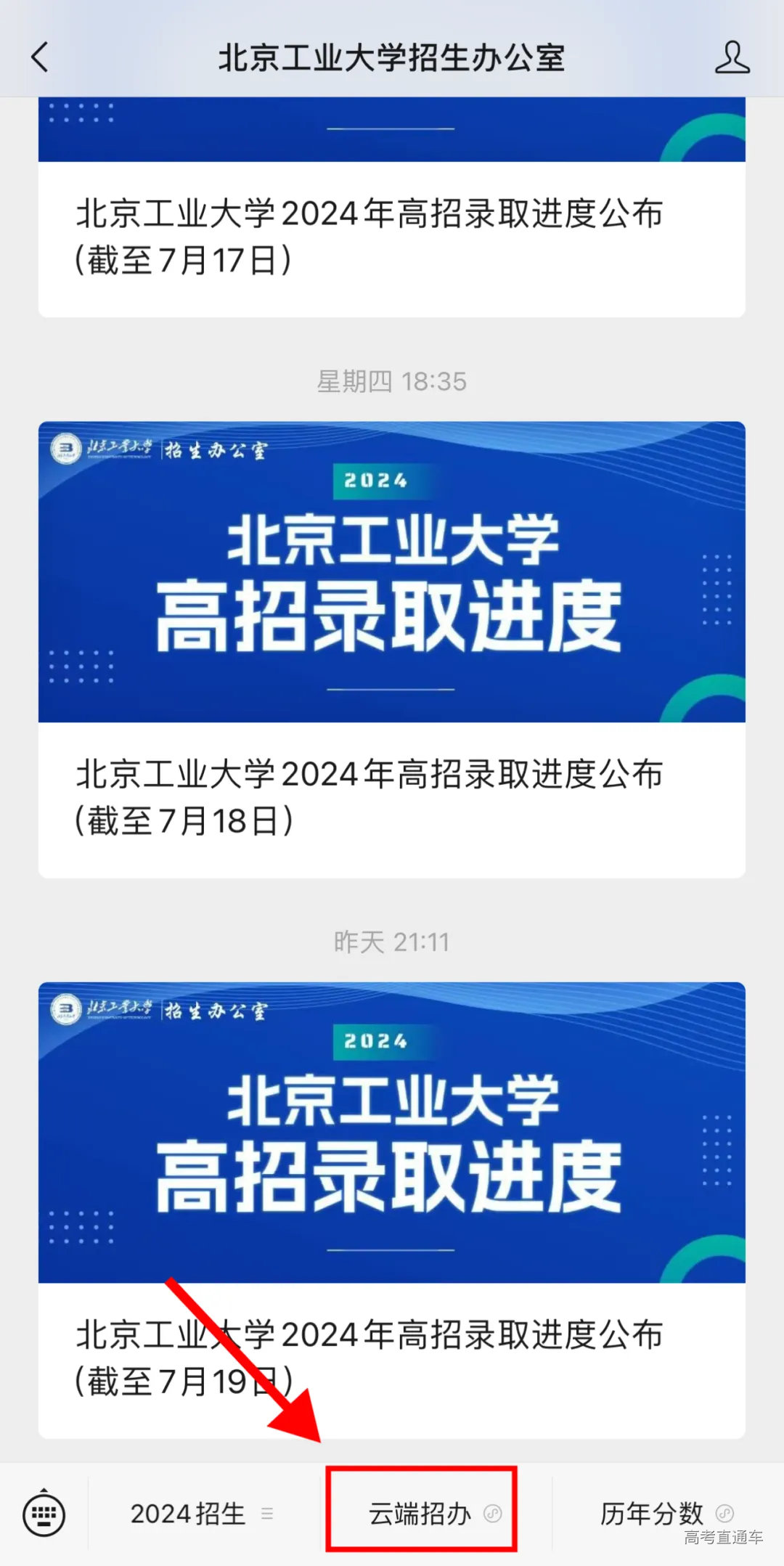Screen dimensions: 784x1566
Task: Tap the back arrow to exit the chat
Action: click(40, 58)
